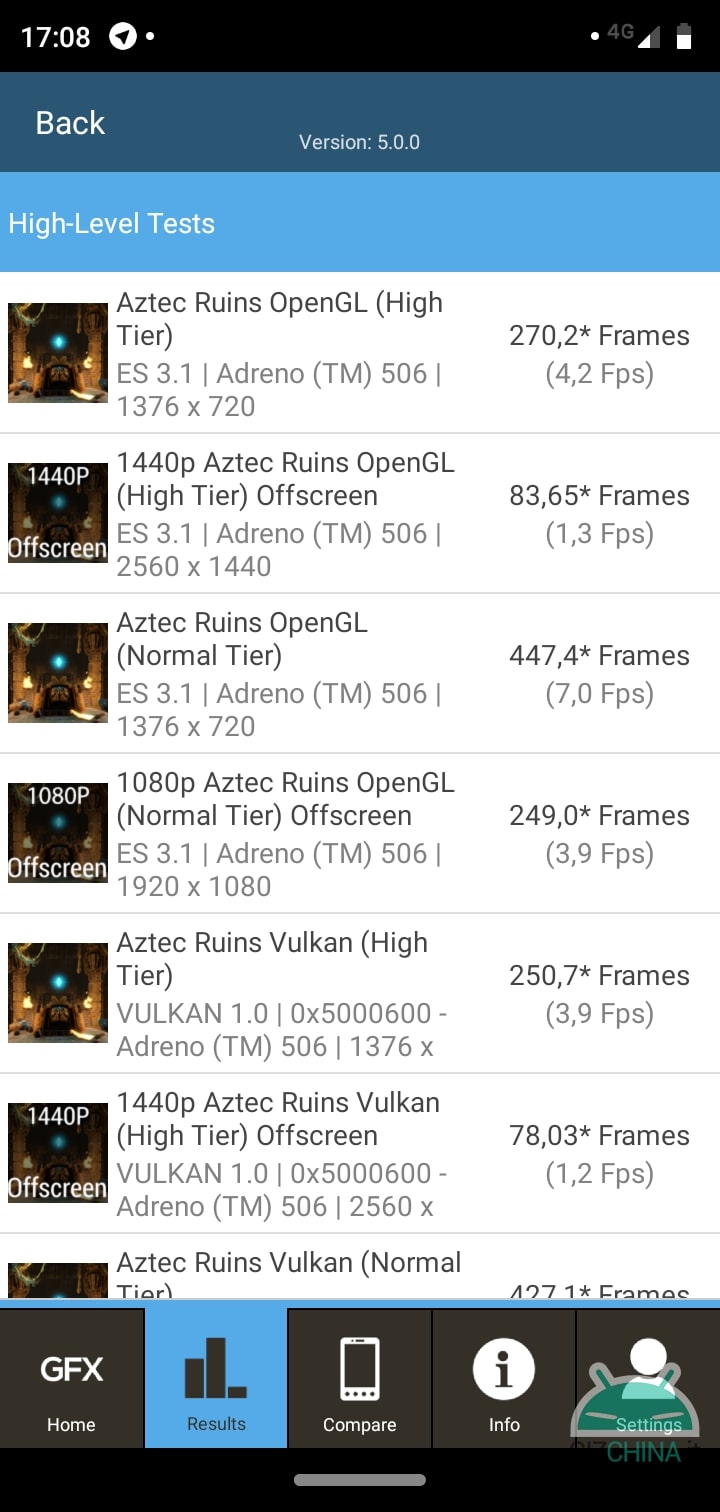This screenshot has height=1512, width=720.
Task: Select Aztec Ruins OpenGL (Normal Tier) result
Action: click(x=360, y=674)
